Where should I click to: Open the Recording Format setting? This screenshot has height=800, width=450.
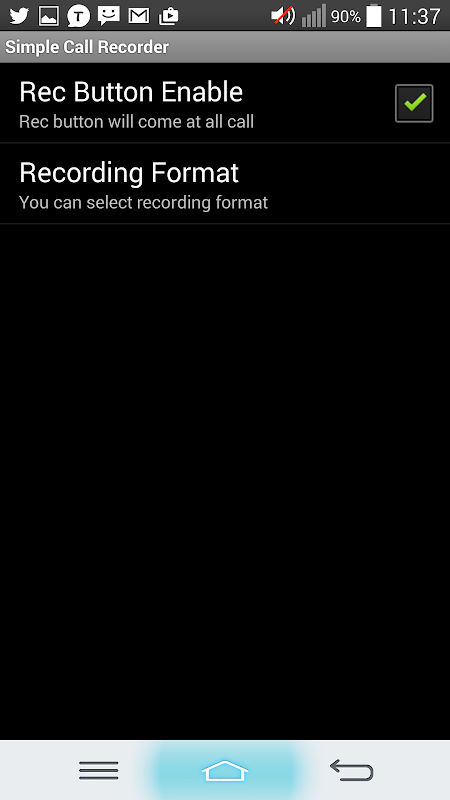(x=225, y=184)
